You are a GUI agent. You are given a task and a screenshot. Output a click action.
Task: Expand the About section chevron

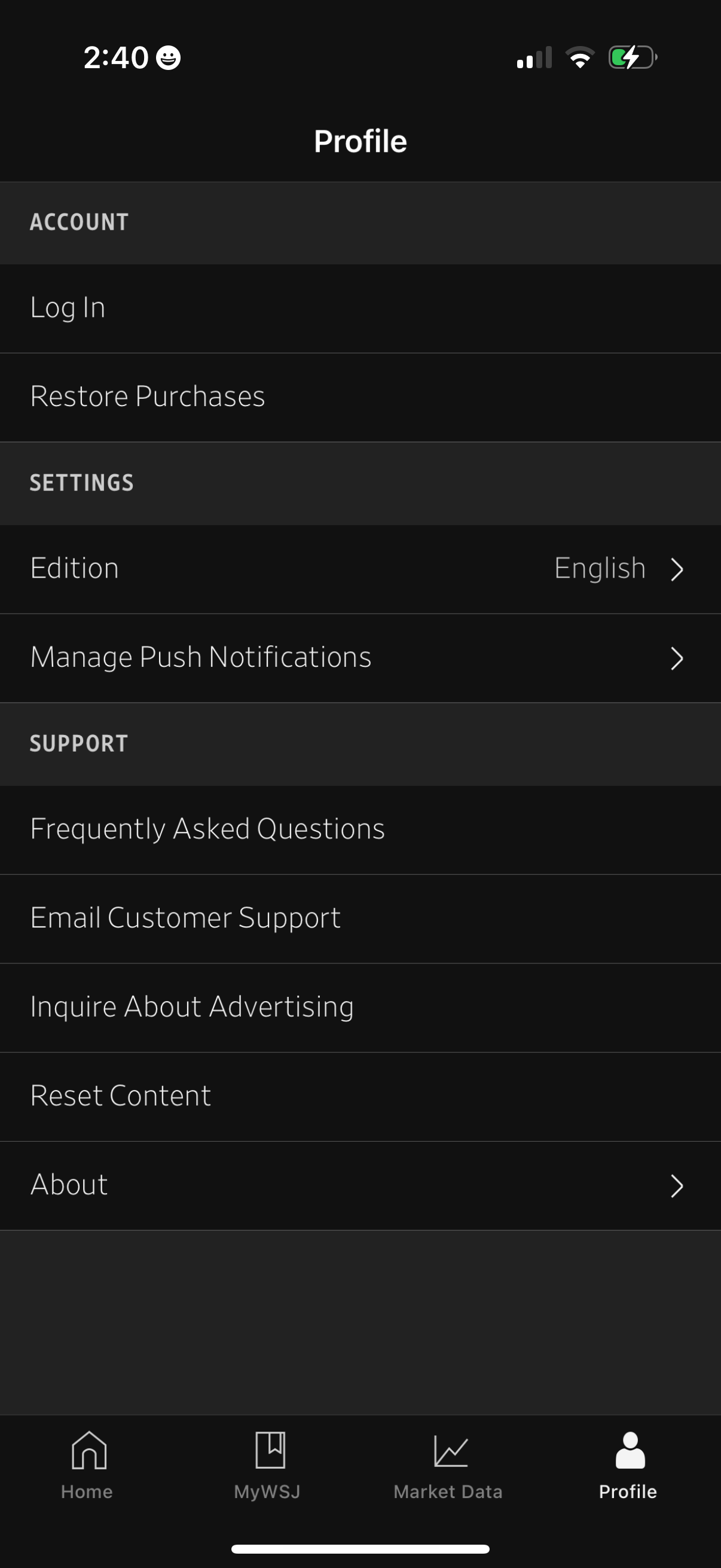(x=677, y=1185)
